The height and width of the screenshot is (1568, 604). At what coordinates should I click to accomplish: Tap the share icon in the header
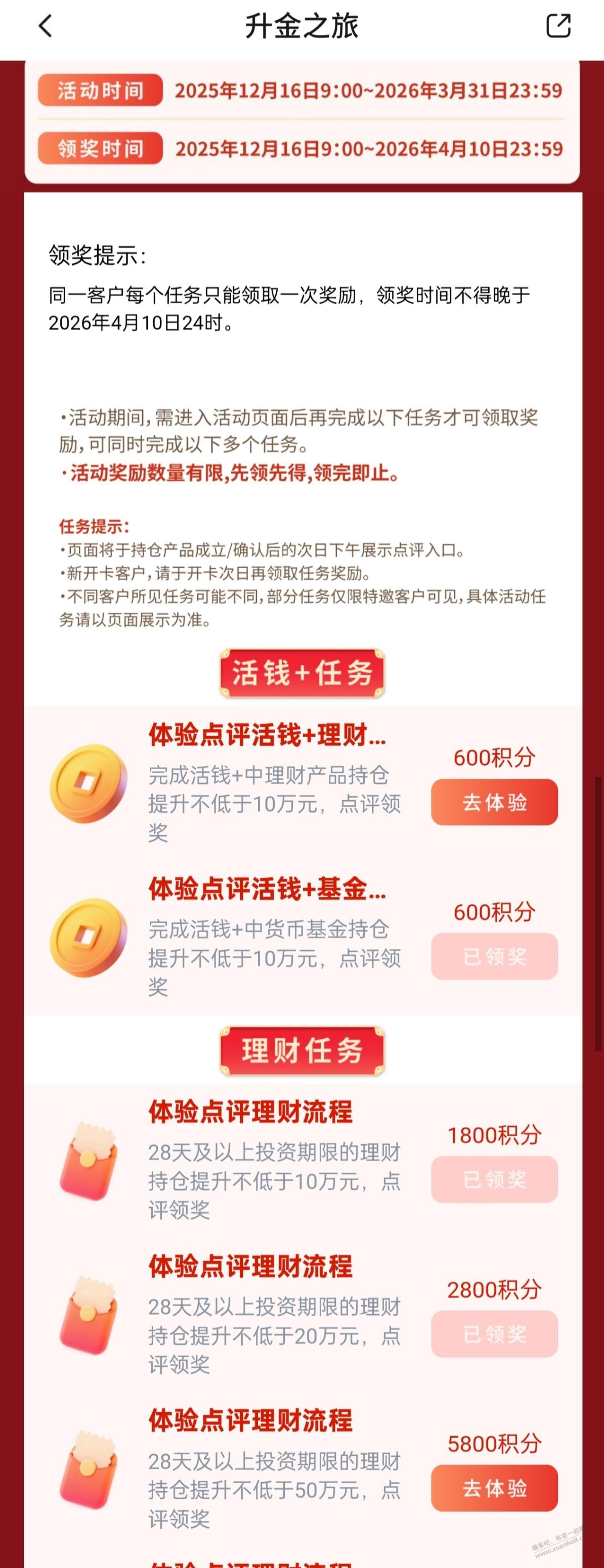[558, 26]
